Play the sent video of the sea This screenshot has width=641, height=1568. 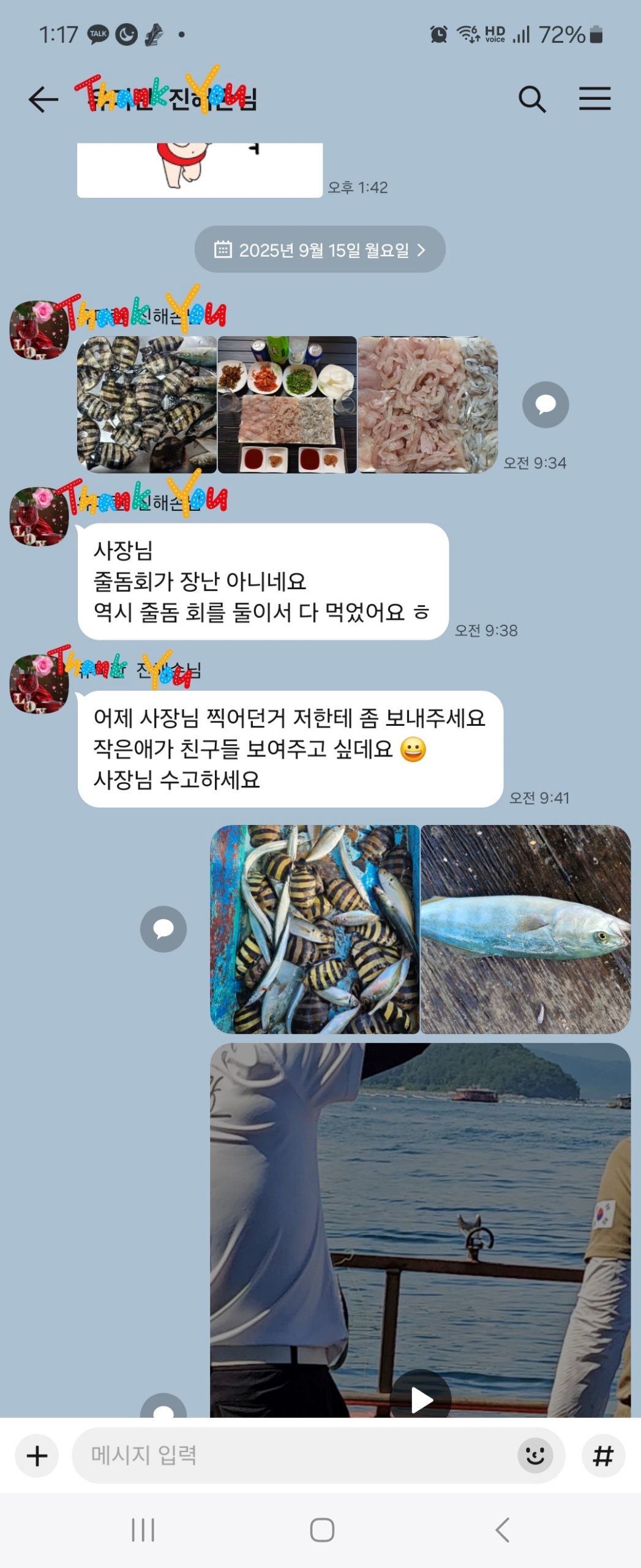pos(421,1398)
